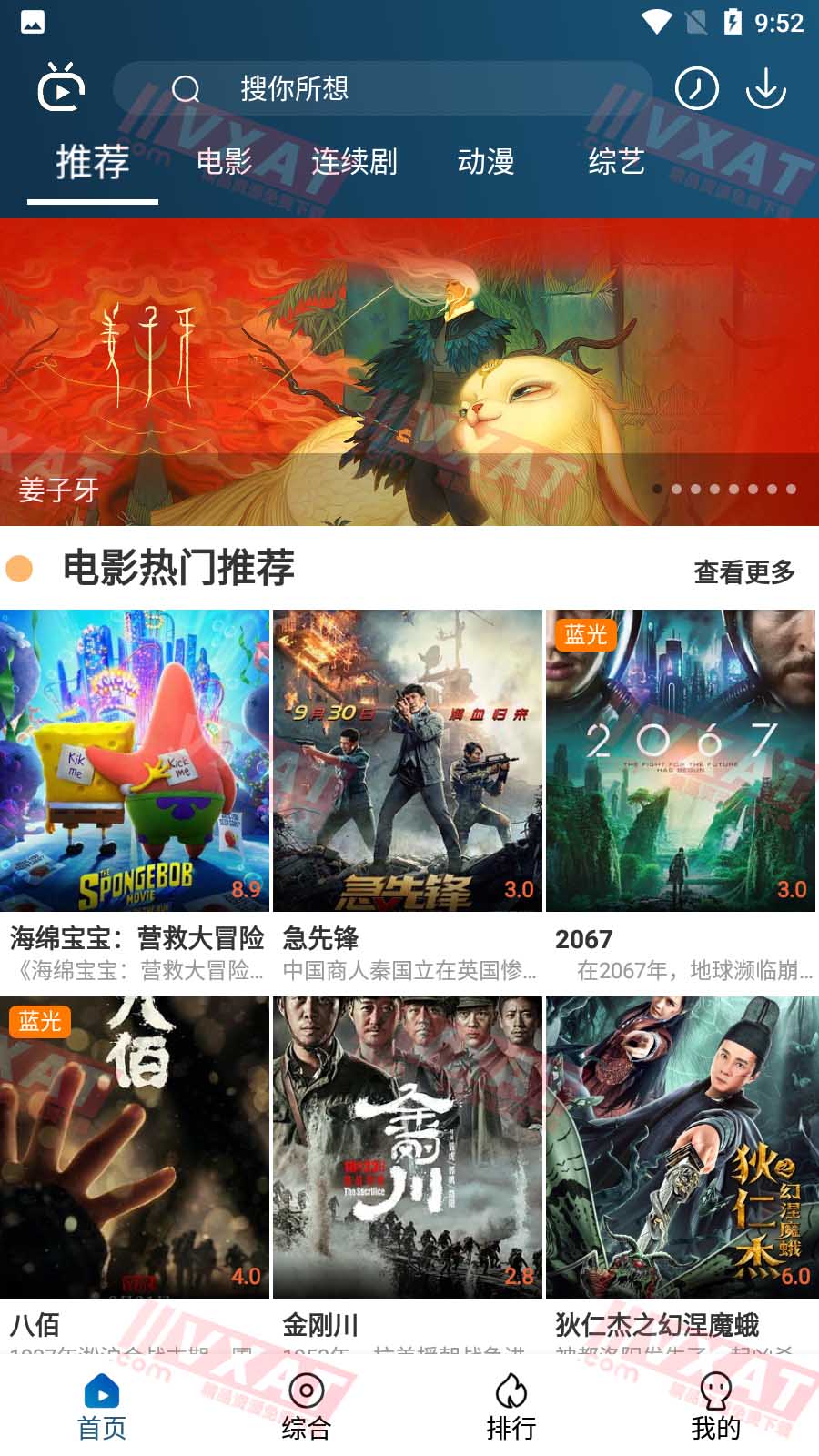This screenshot has width=819, height=1456.
Task: Open 我的 profile icon
Action: [x=717, y=1392]
